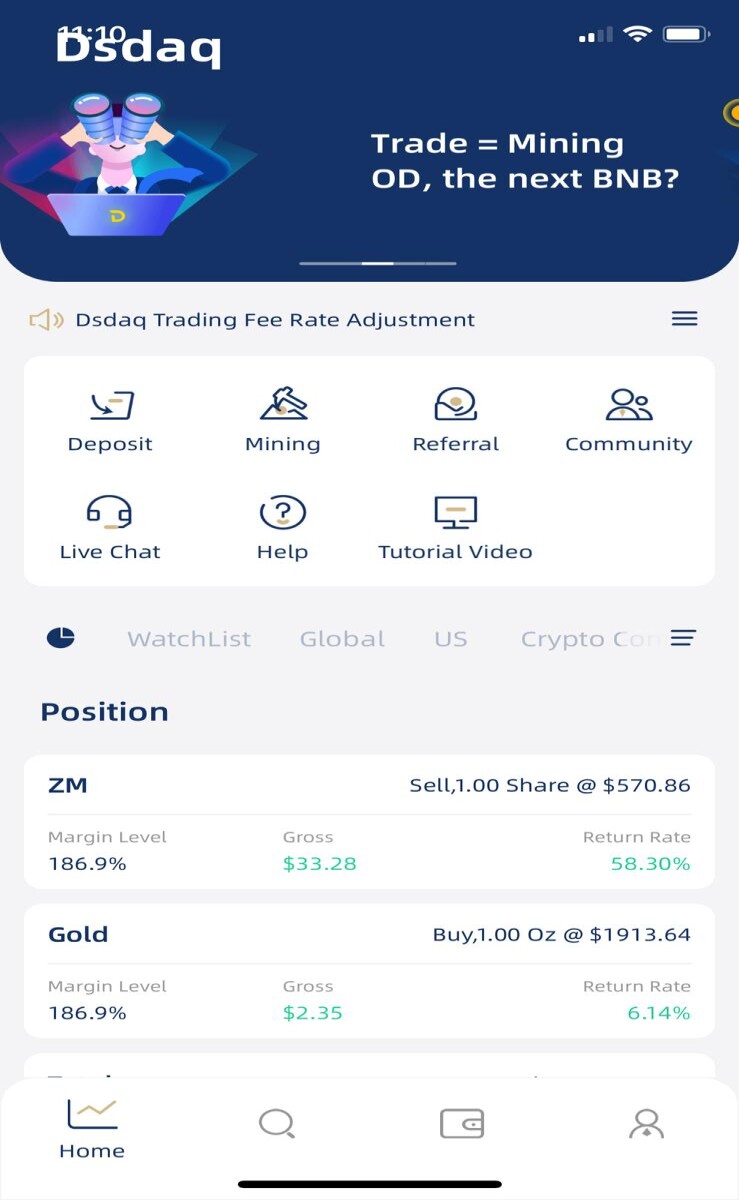Image resolution: width=739 pixels, height=1200 pixels.
Task: Open the ZM position card
Action: coord(369,822)
